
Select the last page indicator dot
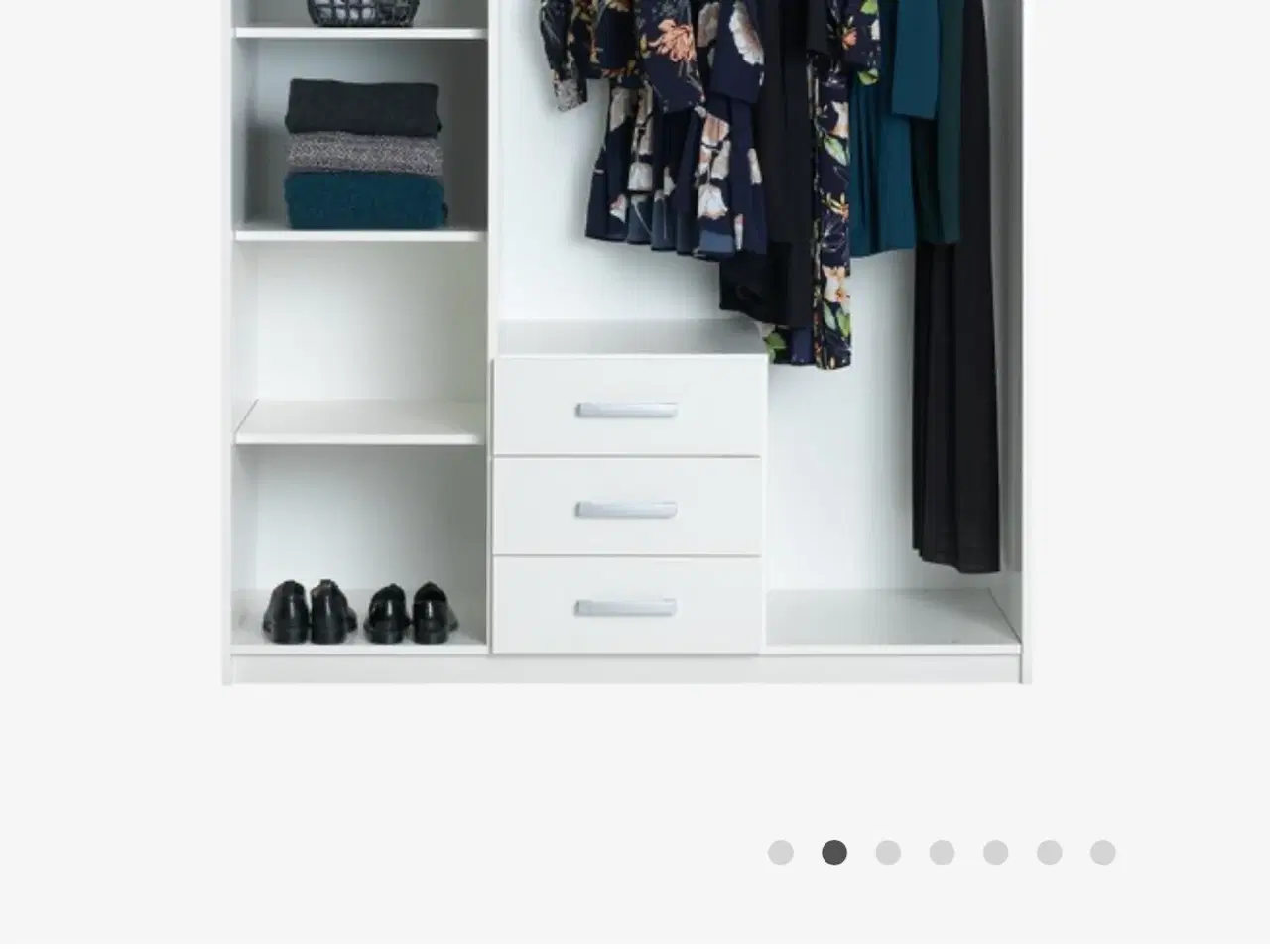(x=1102, y=853)
